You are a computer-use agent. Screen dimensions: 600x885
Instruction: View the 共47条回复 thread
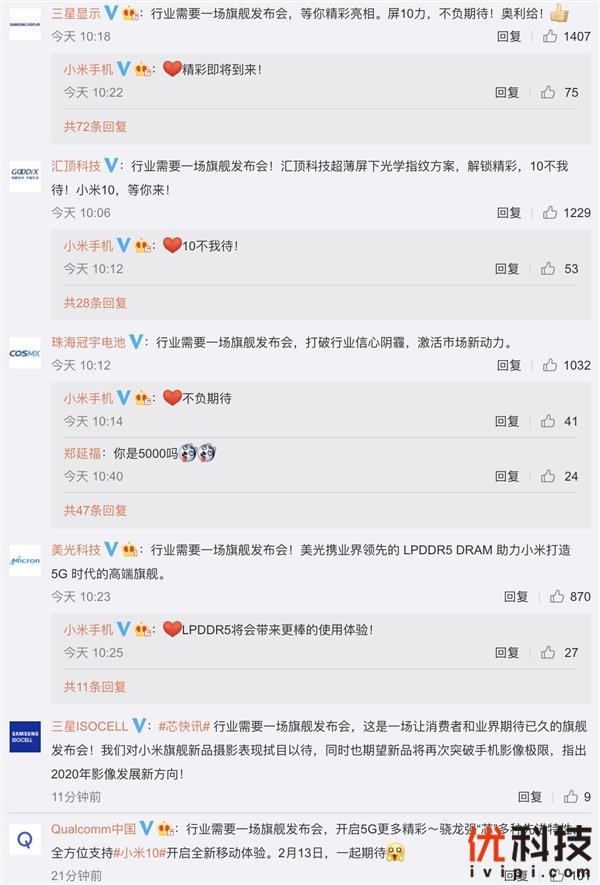pyautogui.click(x=95, y=510)
